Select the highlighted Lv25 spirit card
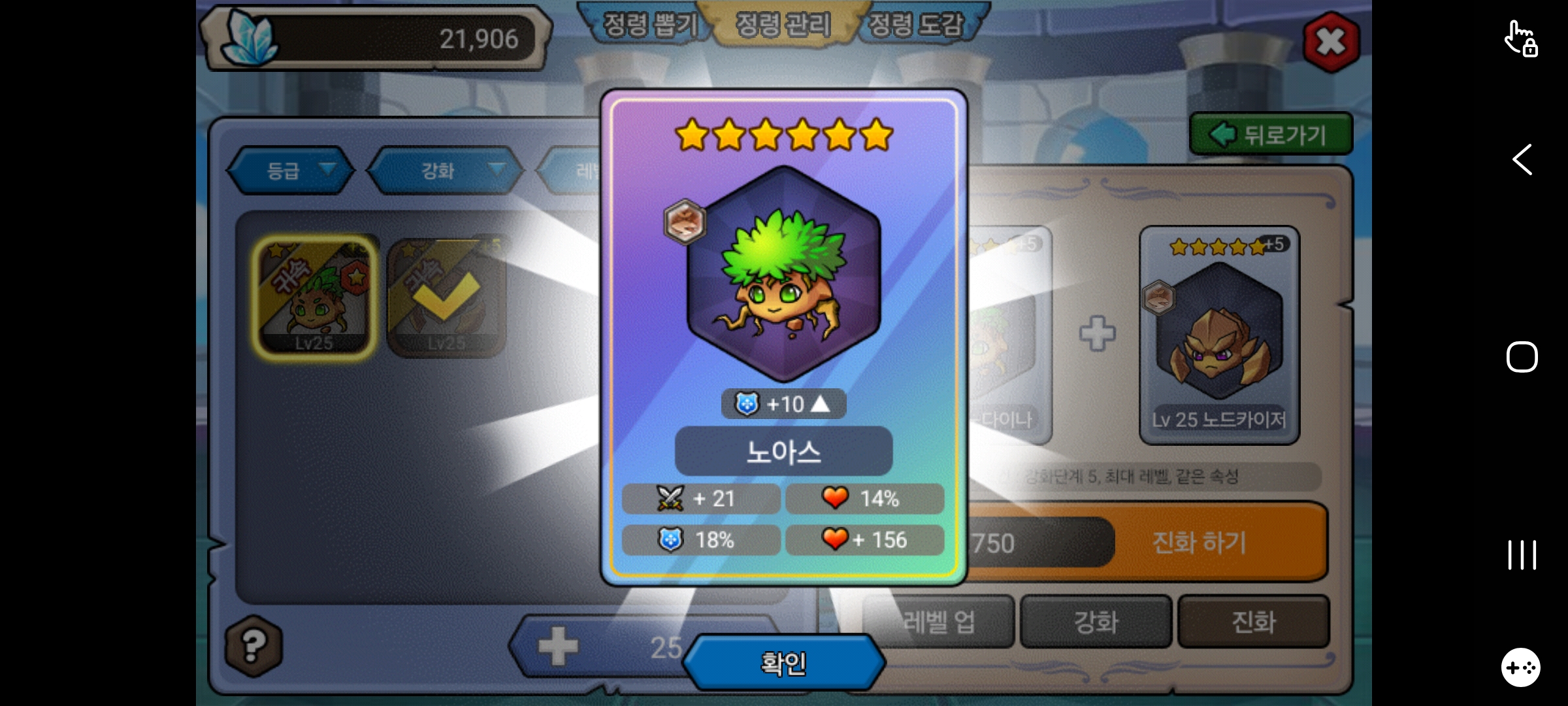This screenshot has width=1568, height=706. (x=315, y=297)
